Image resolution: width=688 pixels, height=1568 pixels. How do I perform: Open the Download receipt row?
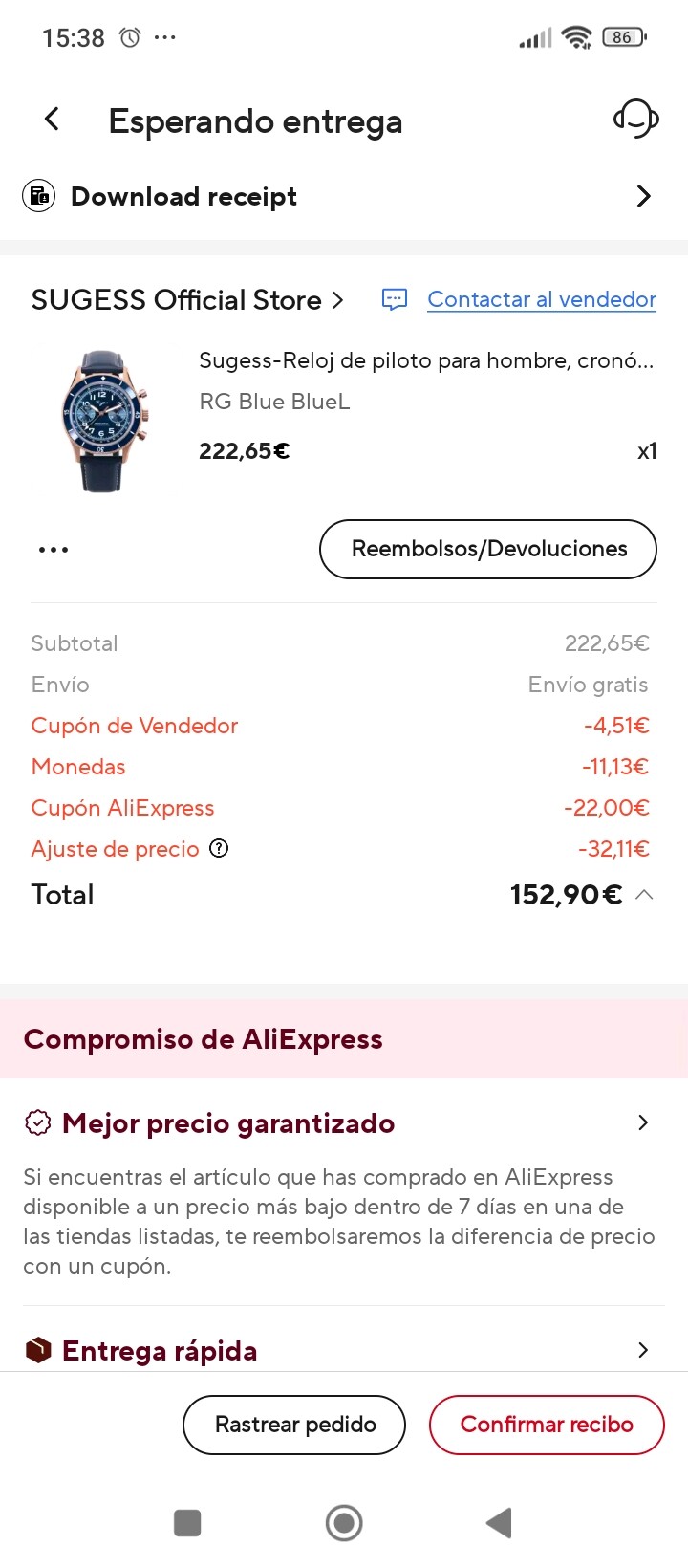click(x=344, y=196)
